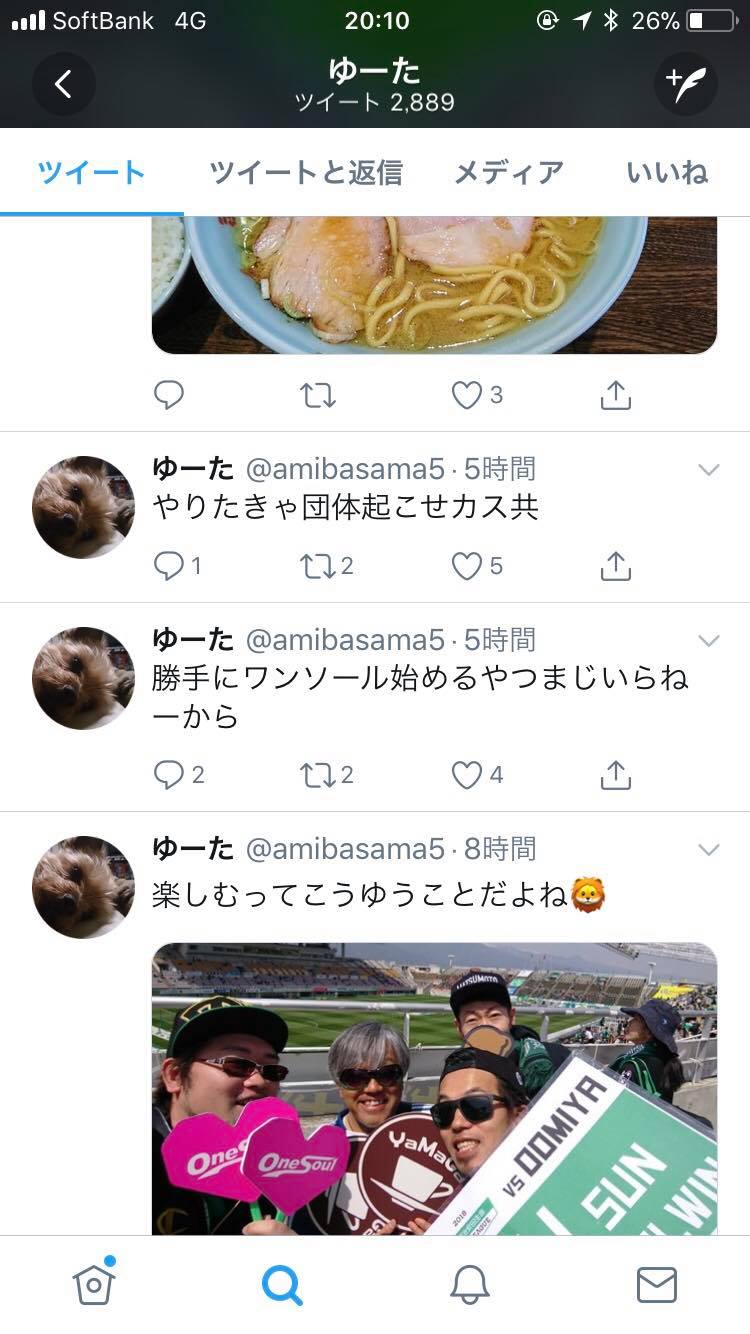Open direct messages envelope tab
The height and width of the screenshot is (1334, 750).
pos(657,1284)
